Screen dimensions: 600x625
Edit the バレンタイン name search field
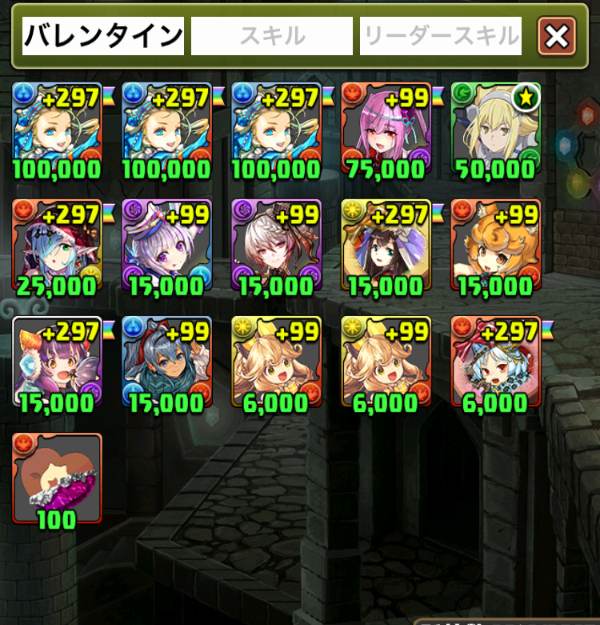pyautogui.click(x=103, y=36)
